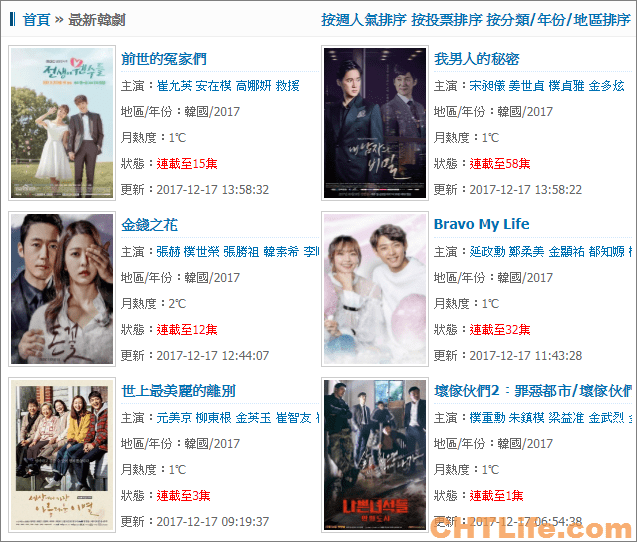Tap the poster of 世上最美麗的離別
Image resolution: width=637 pixels, height=542 pixels.
pos(62,455)
